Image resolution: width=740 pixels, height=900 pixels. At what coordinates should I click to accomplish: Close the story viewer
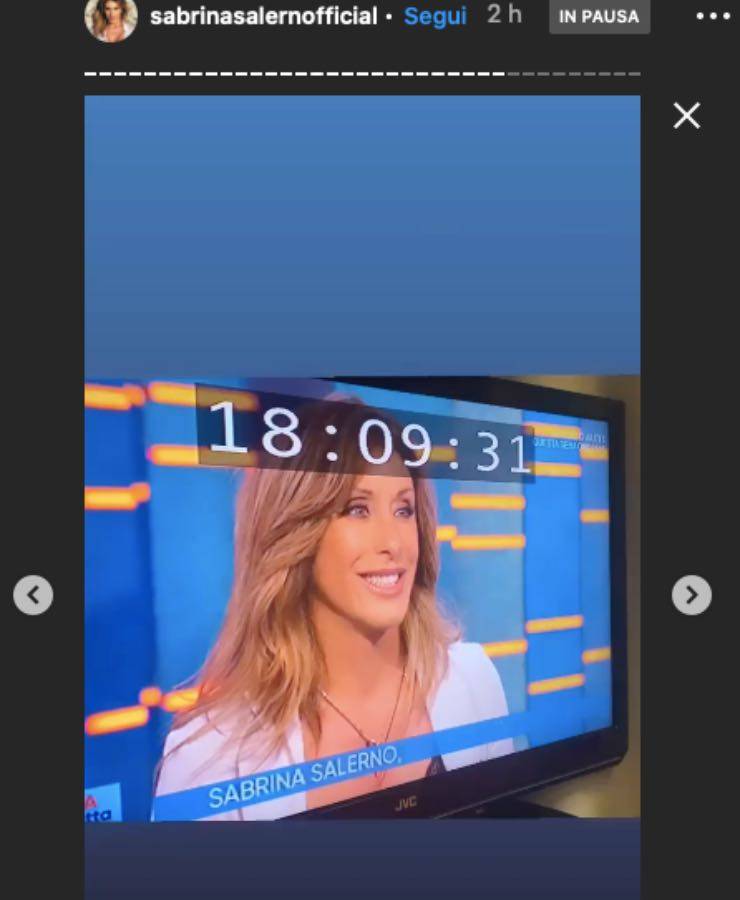686,116
